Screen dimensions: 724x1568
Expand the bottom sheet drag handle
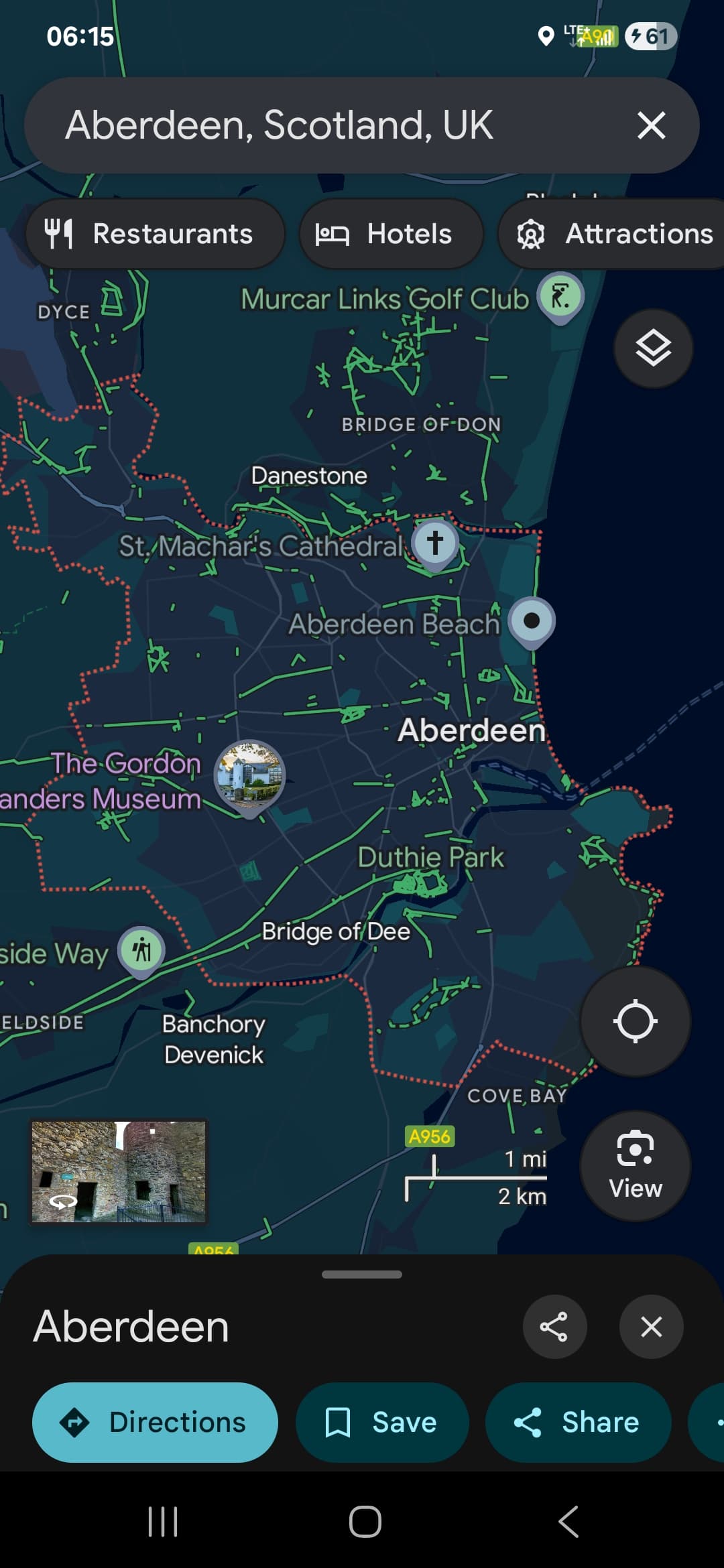(x=362, y=1275)
